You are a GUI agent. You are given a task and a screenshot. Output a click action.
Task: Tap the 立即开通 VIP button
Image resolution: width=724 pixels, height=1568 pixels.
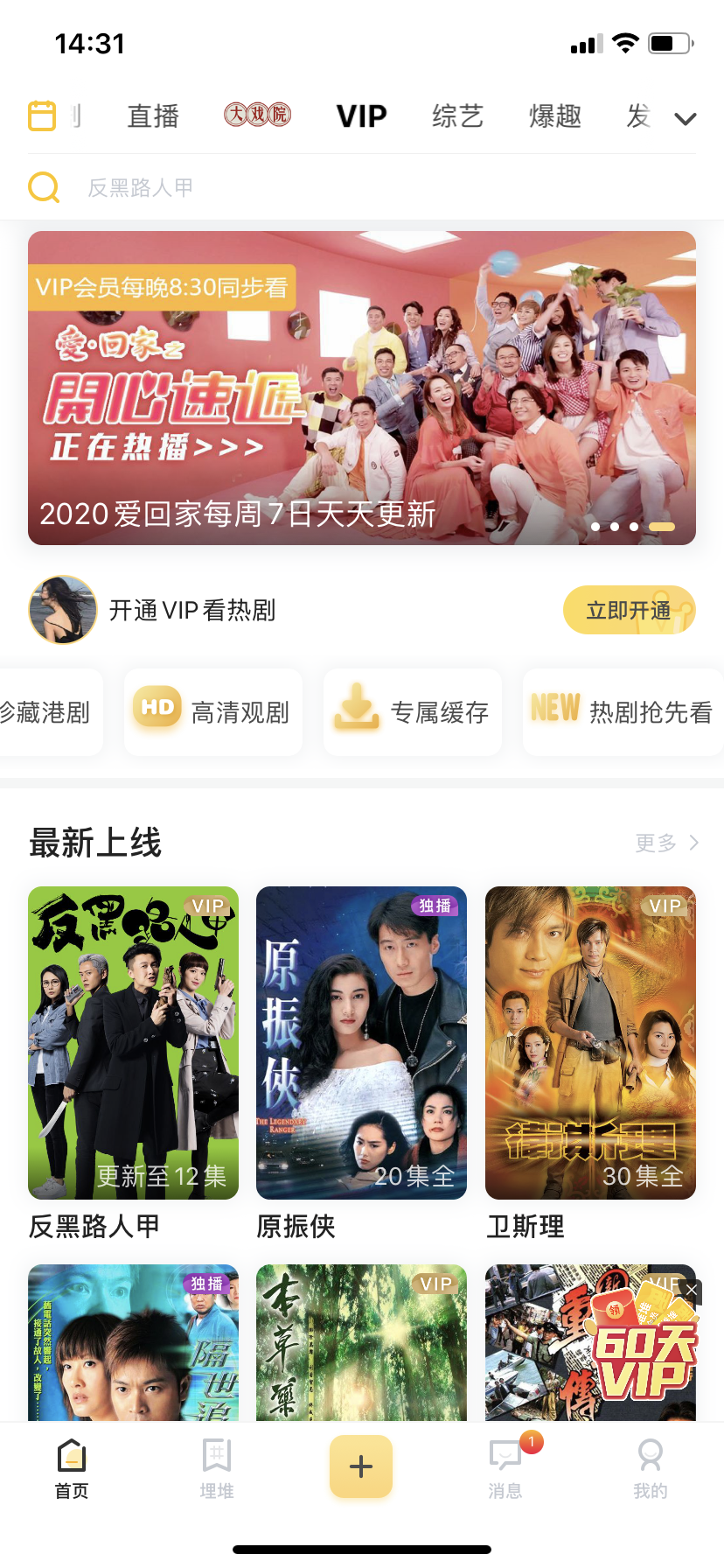point(629,610)
